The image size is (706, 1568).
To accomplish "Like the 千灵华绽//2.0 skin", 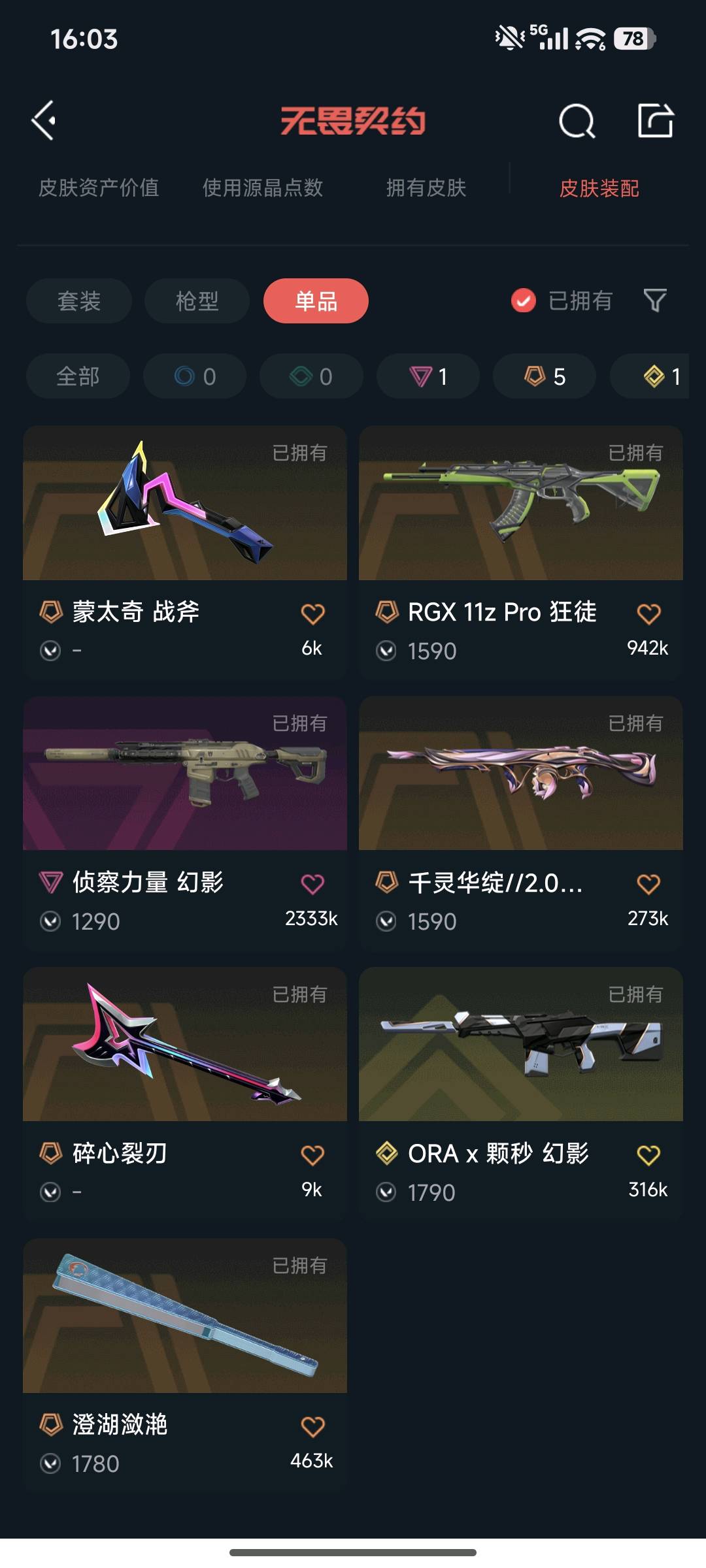I will pyautogui.click(x=648, y=884).
